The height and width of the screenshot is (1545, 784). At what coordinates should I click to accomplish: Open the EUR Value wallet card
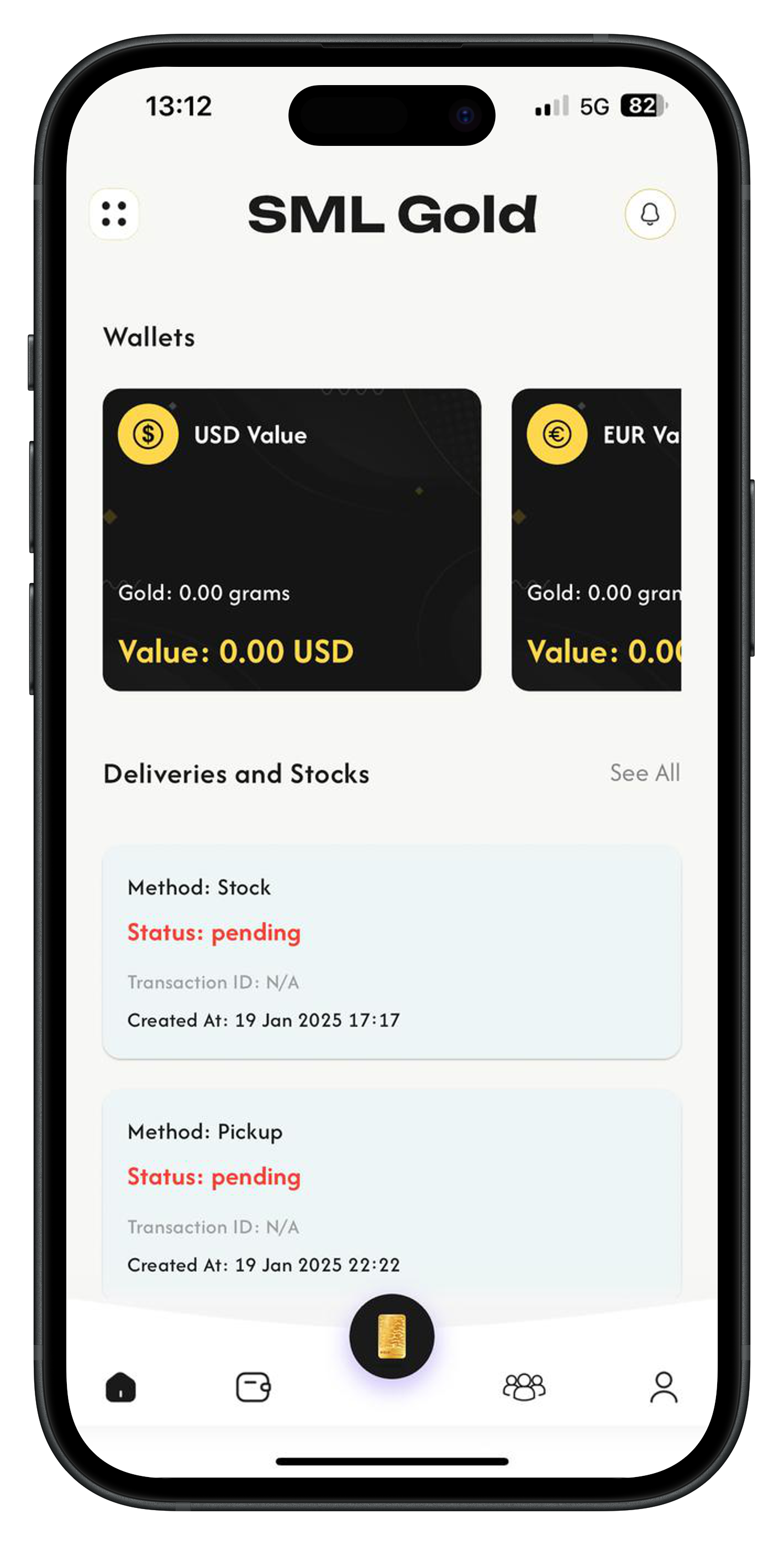coord(596,539)
